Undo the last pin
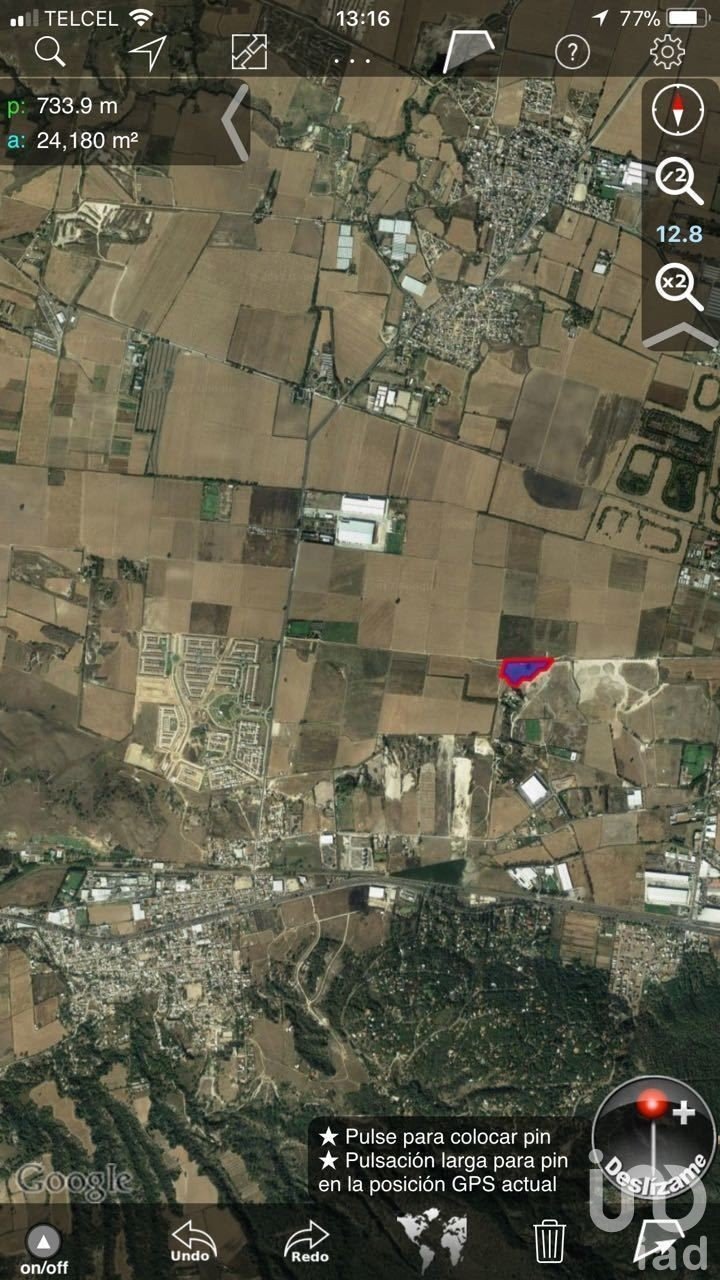The width and height of the screenshot is (720, 1280). [x=193, y=1241]
